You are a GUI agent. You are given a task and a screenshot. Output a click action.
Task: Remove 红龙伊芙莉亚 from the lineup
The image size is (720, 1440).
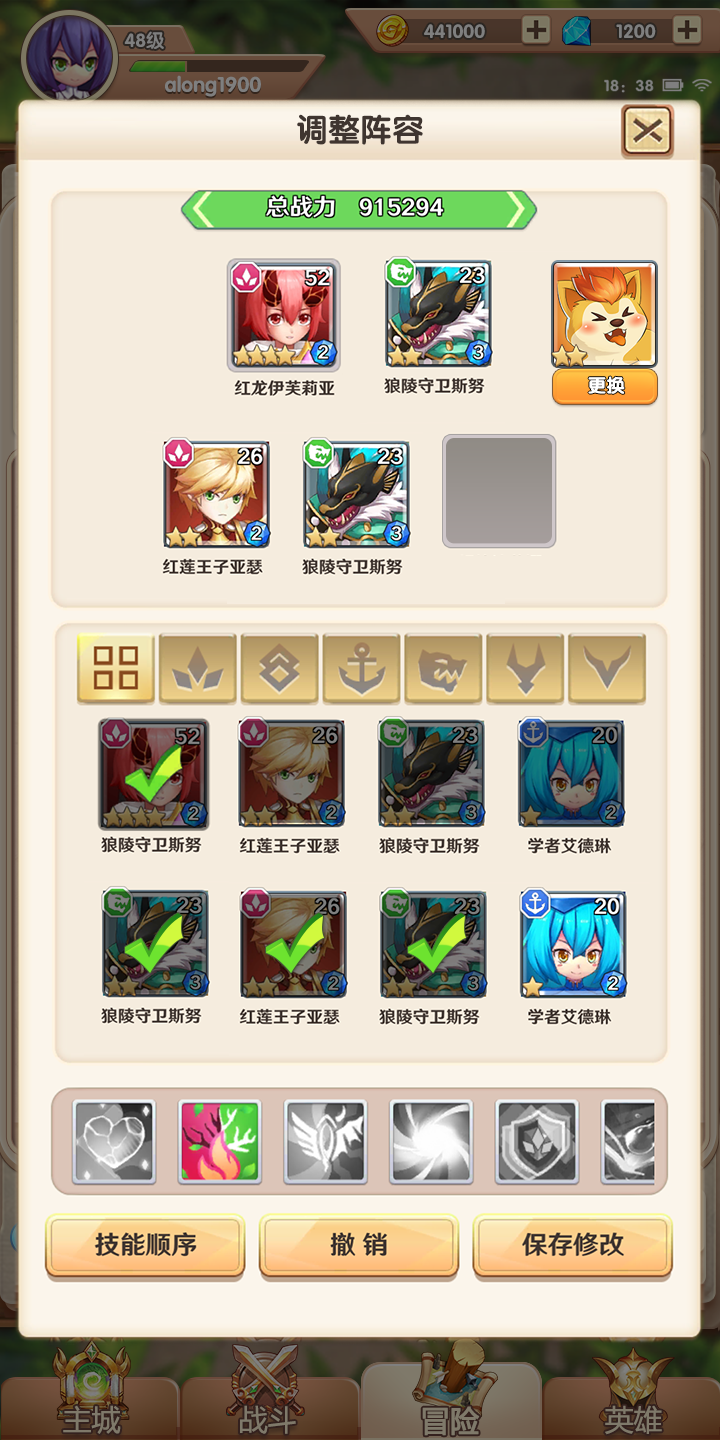click(284, 314)
